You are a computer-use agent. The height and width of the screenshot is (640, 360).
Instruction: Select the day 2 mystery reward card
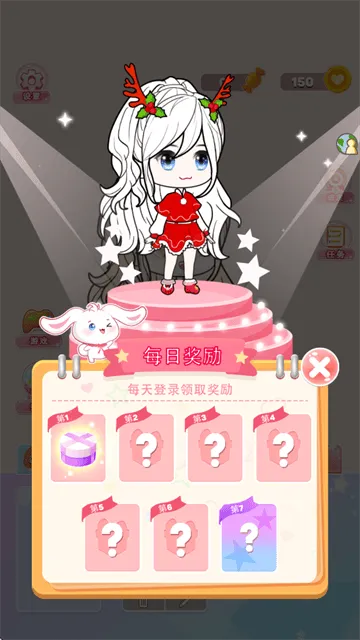click(147, 448)
